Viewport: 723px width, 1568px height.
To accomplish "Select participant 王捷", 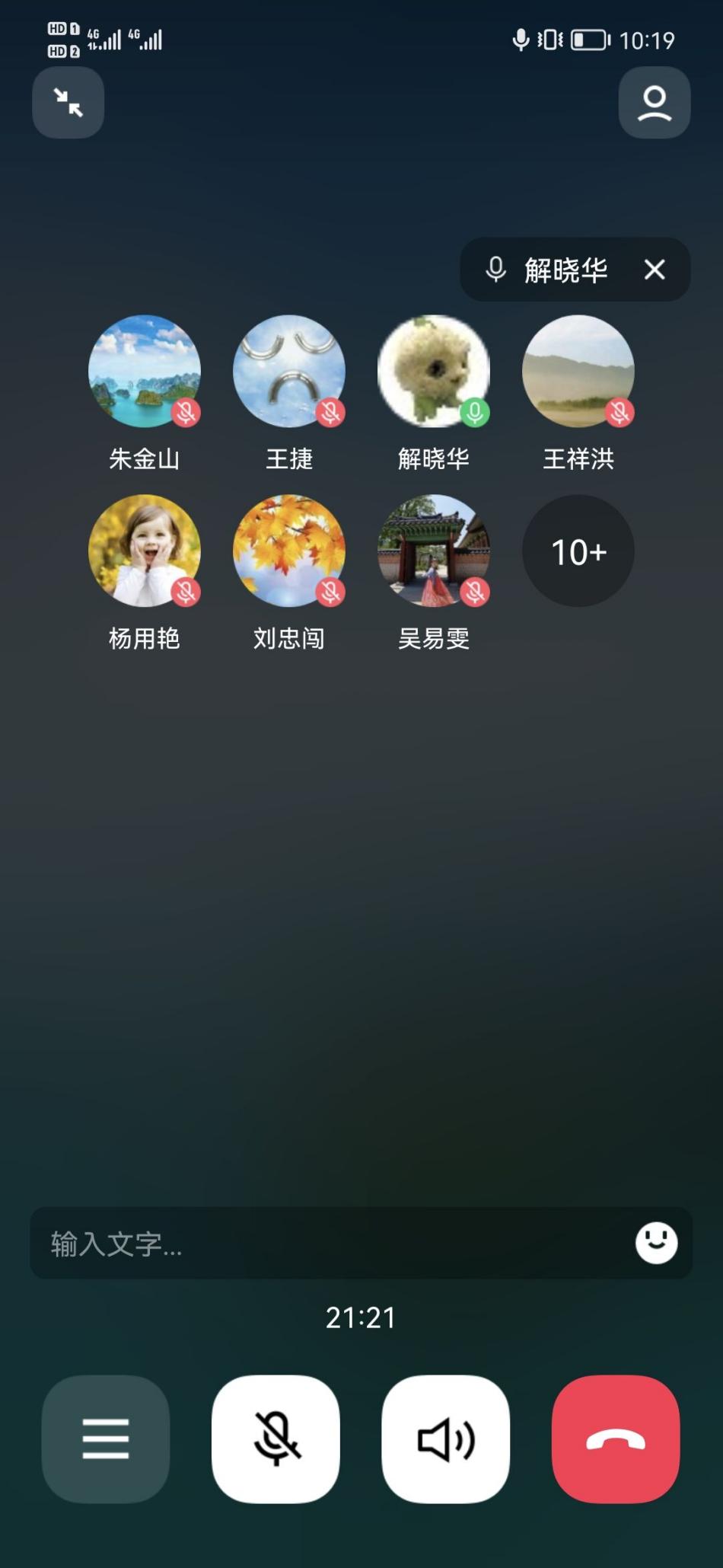I will click(x=289, y=372).
